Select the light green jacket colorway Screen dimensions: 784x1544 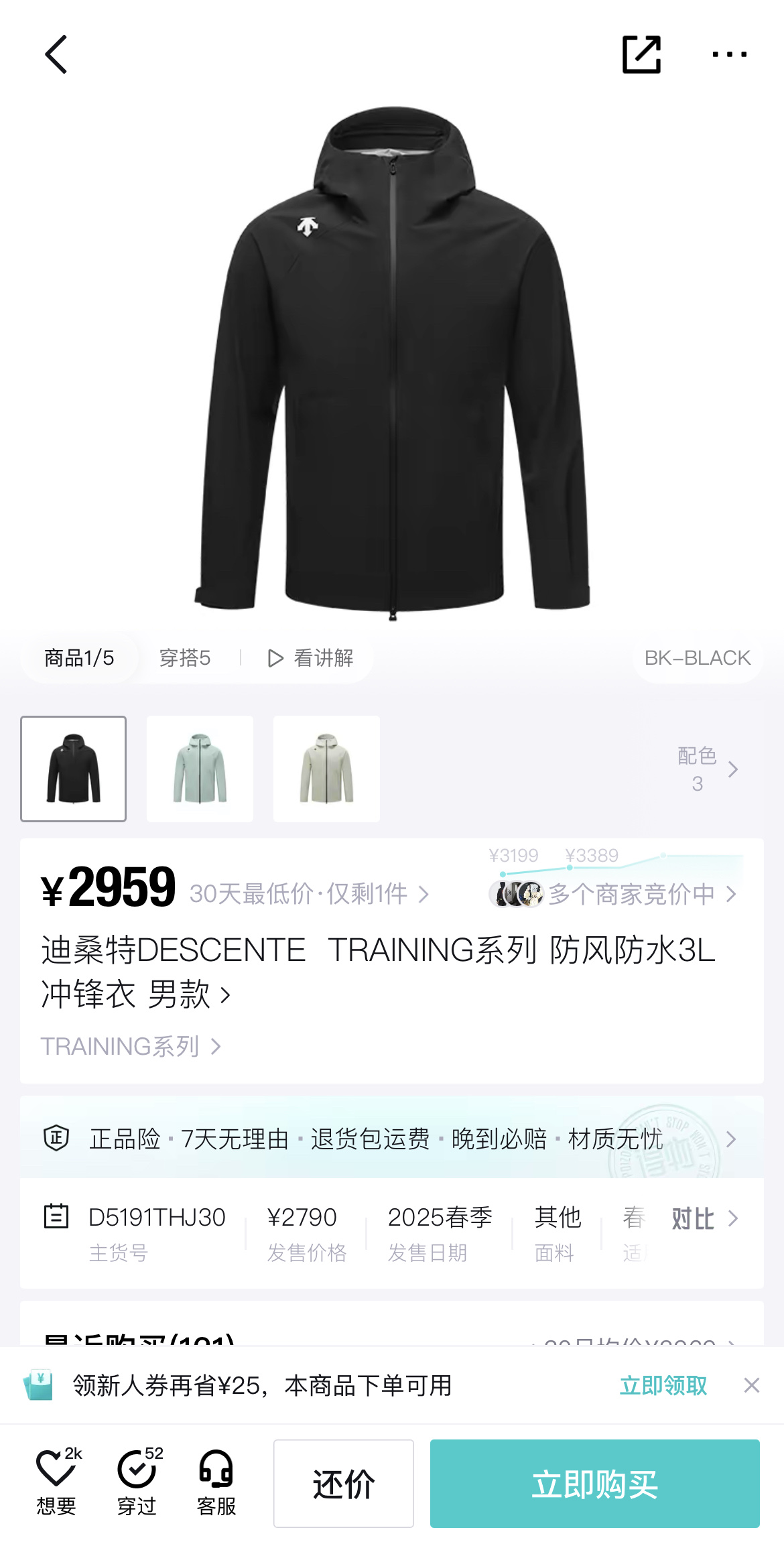[x=200, y=769]
